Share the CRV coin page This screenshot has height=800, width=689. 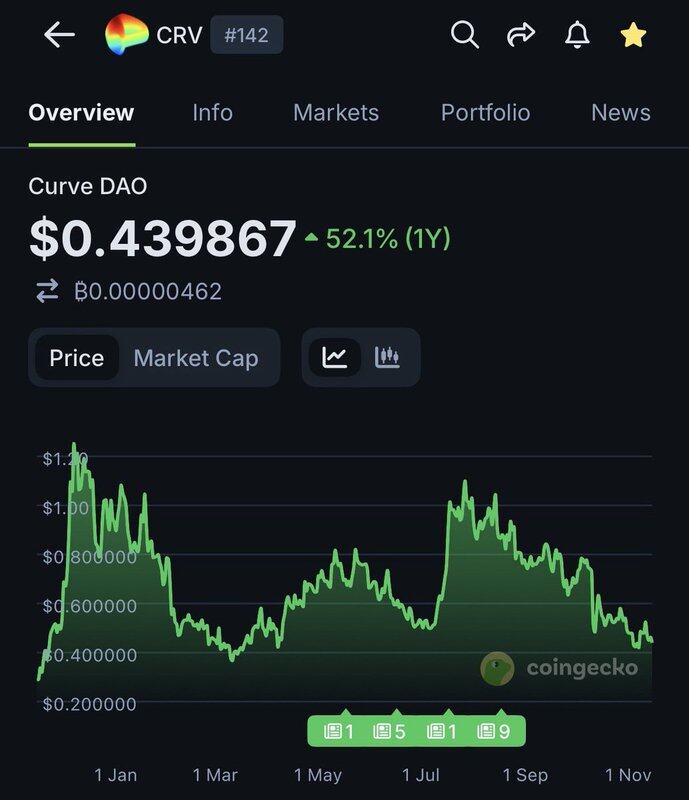(521, 35)
